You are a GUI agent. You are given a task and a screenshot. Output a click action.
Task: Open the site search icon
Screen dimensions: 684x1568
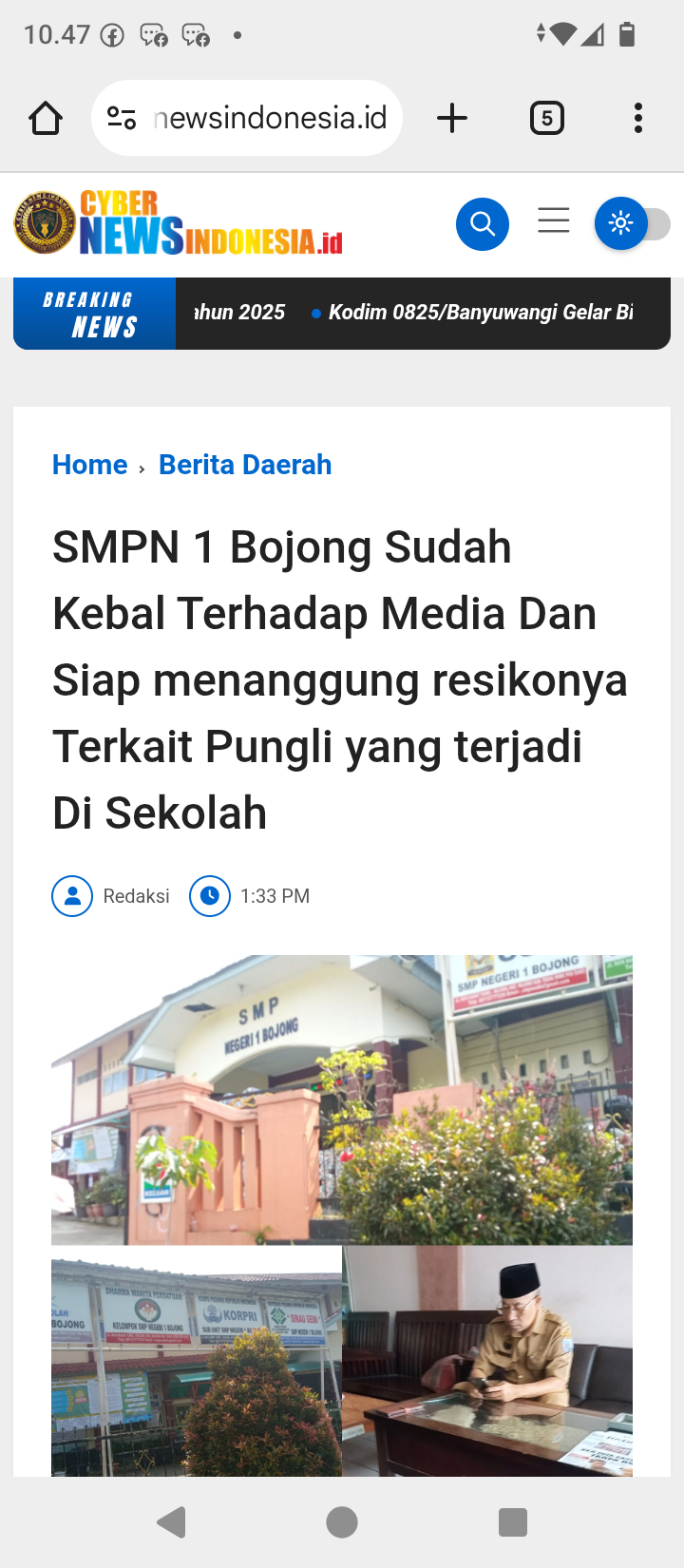coord(483,224)
